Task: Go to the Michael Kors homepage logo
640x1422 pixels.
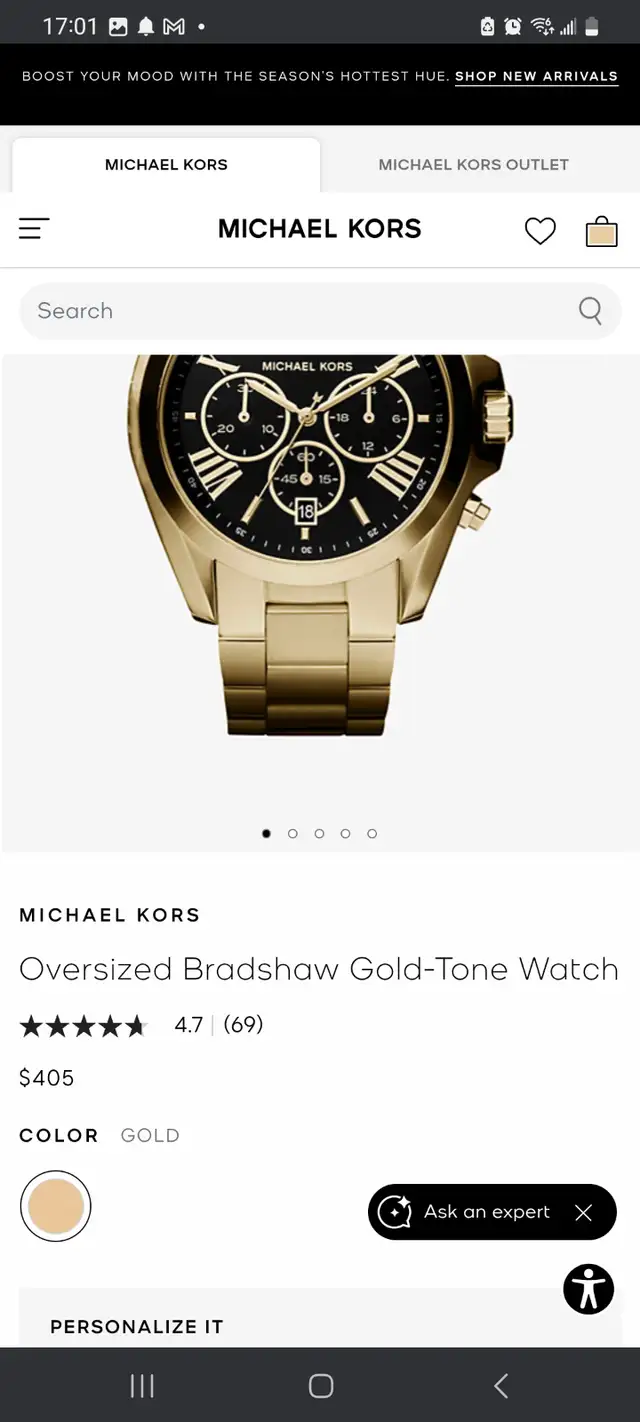Action: click(320, 229)
